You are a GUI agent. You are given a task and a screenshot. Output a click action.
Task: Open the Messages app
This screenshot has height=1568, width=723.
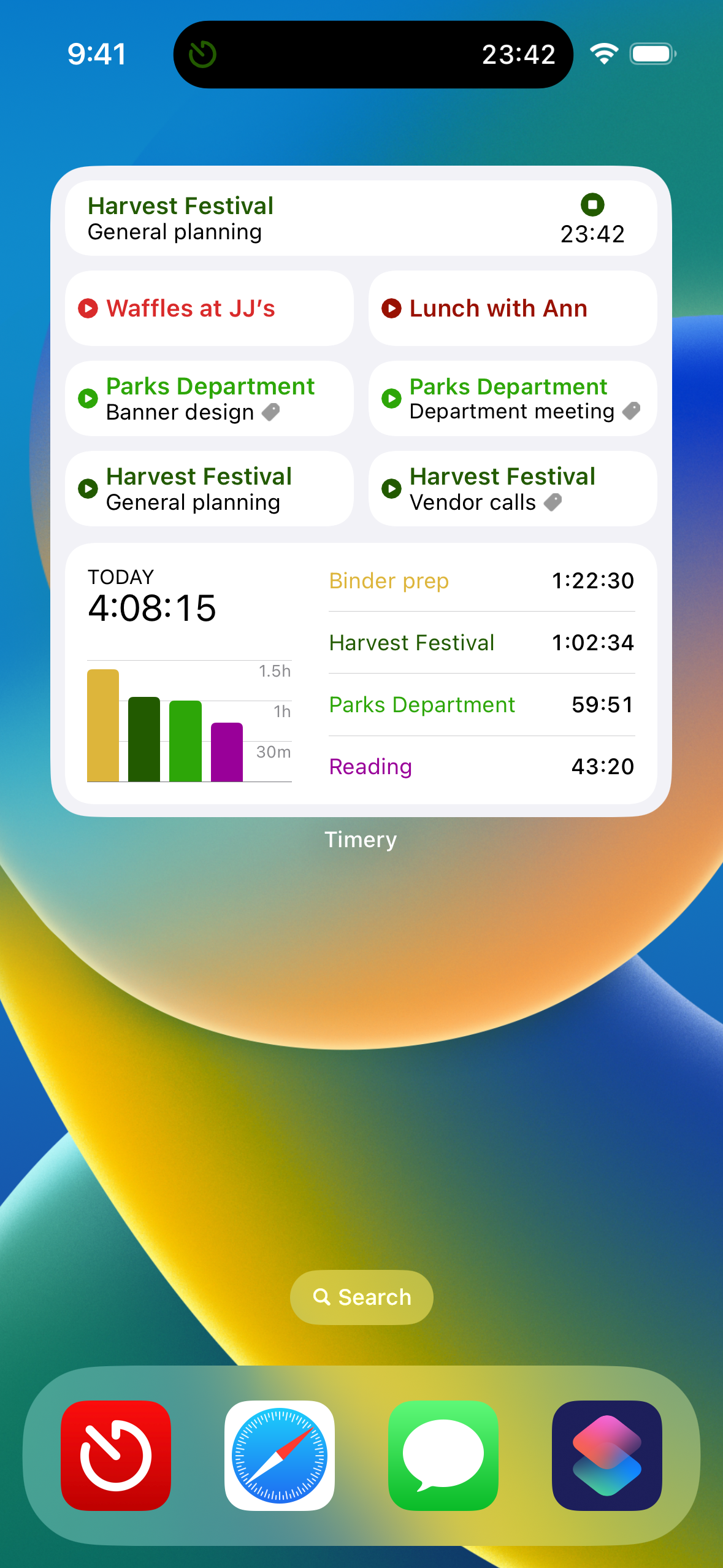(443, 1456)
